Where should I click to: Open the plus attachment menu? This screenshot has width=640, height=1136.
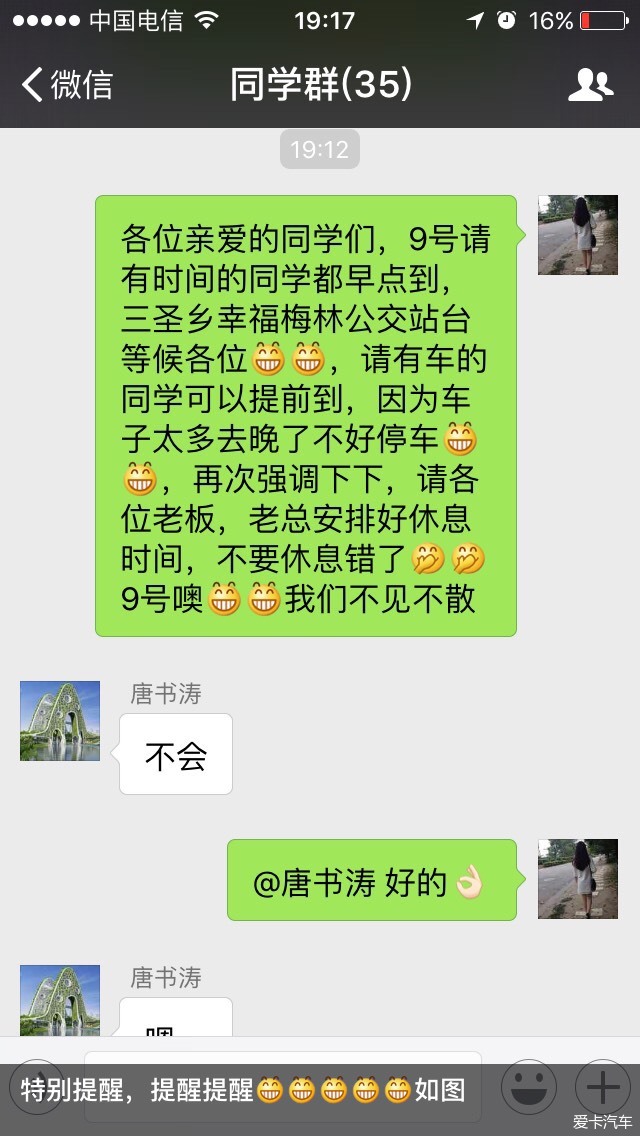tap(603, 1086)
